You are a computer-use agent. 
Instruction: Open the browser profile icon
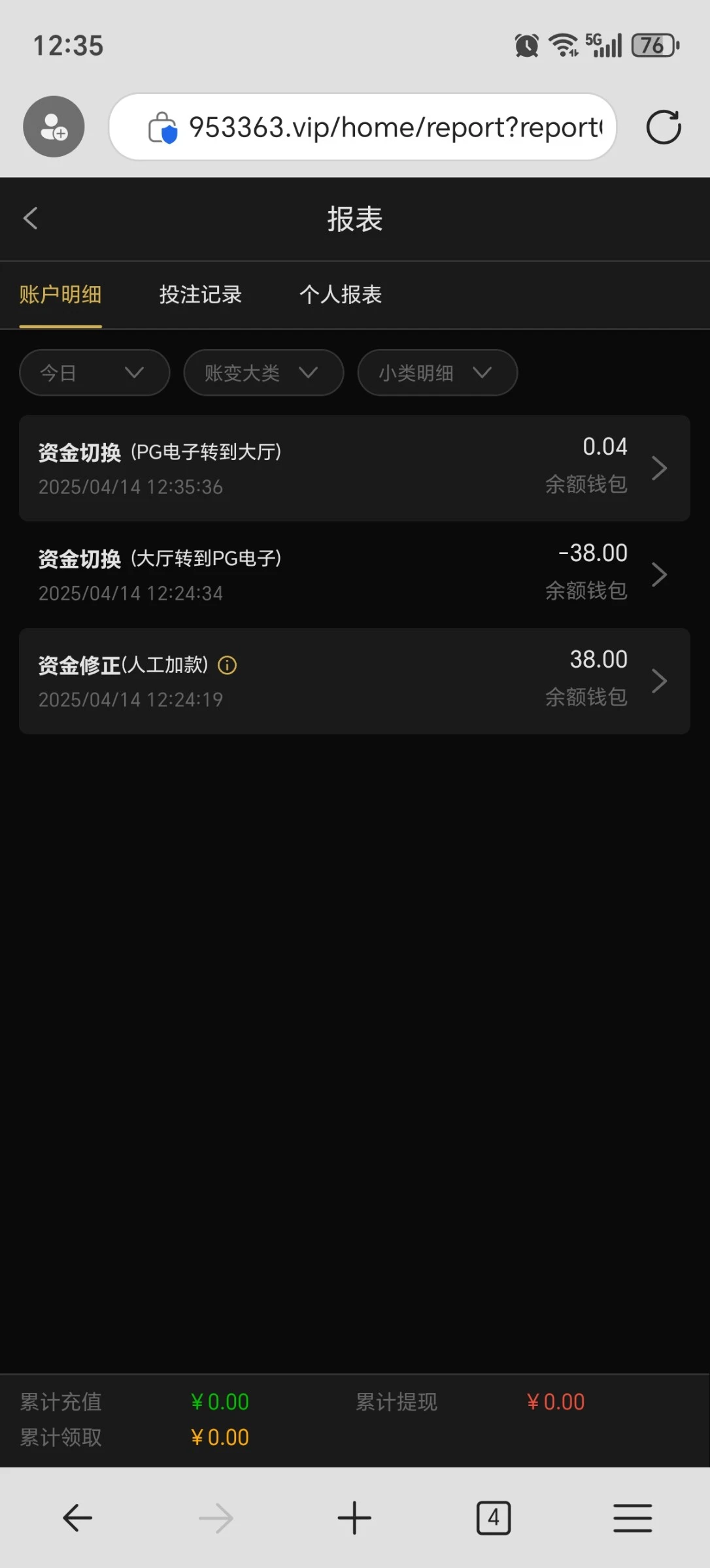click(x=54, y=127)
